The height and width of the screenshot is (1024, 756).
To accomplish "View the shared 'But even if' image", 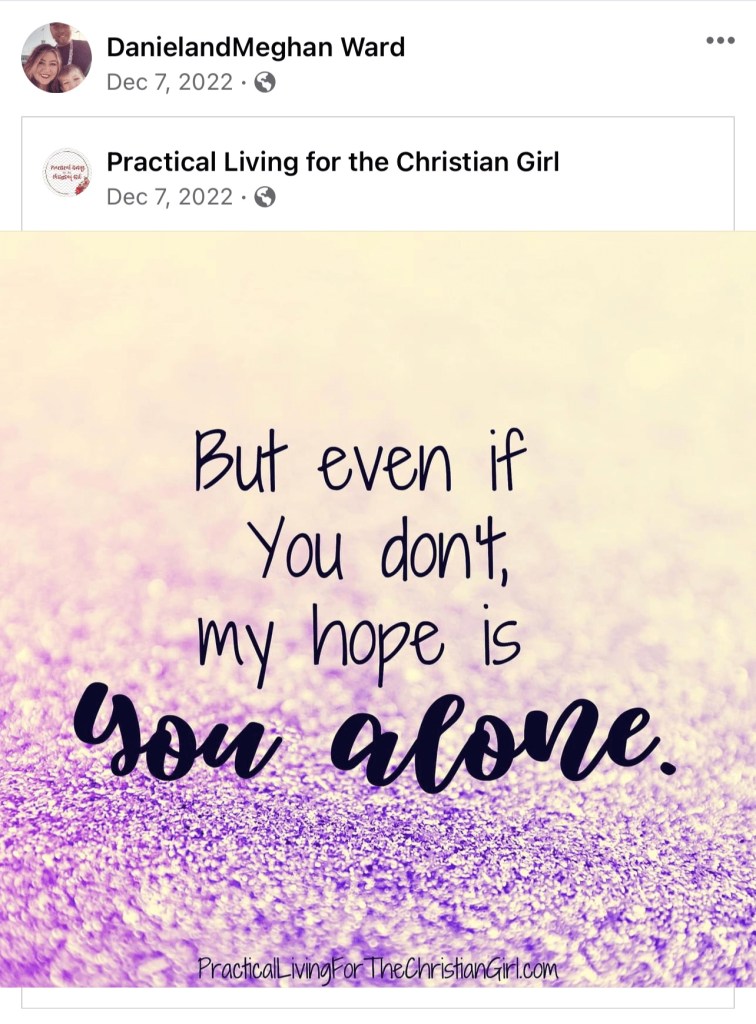I will pyautogui.click(x=378, y=610).
